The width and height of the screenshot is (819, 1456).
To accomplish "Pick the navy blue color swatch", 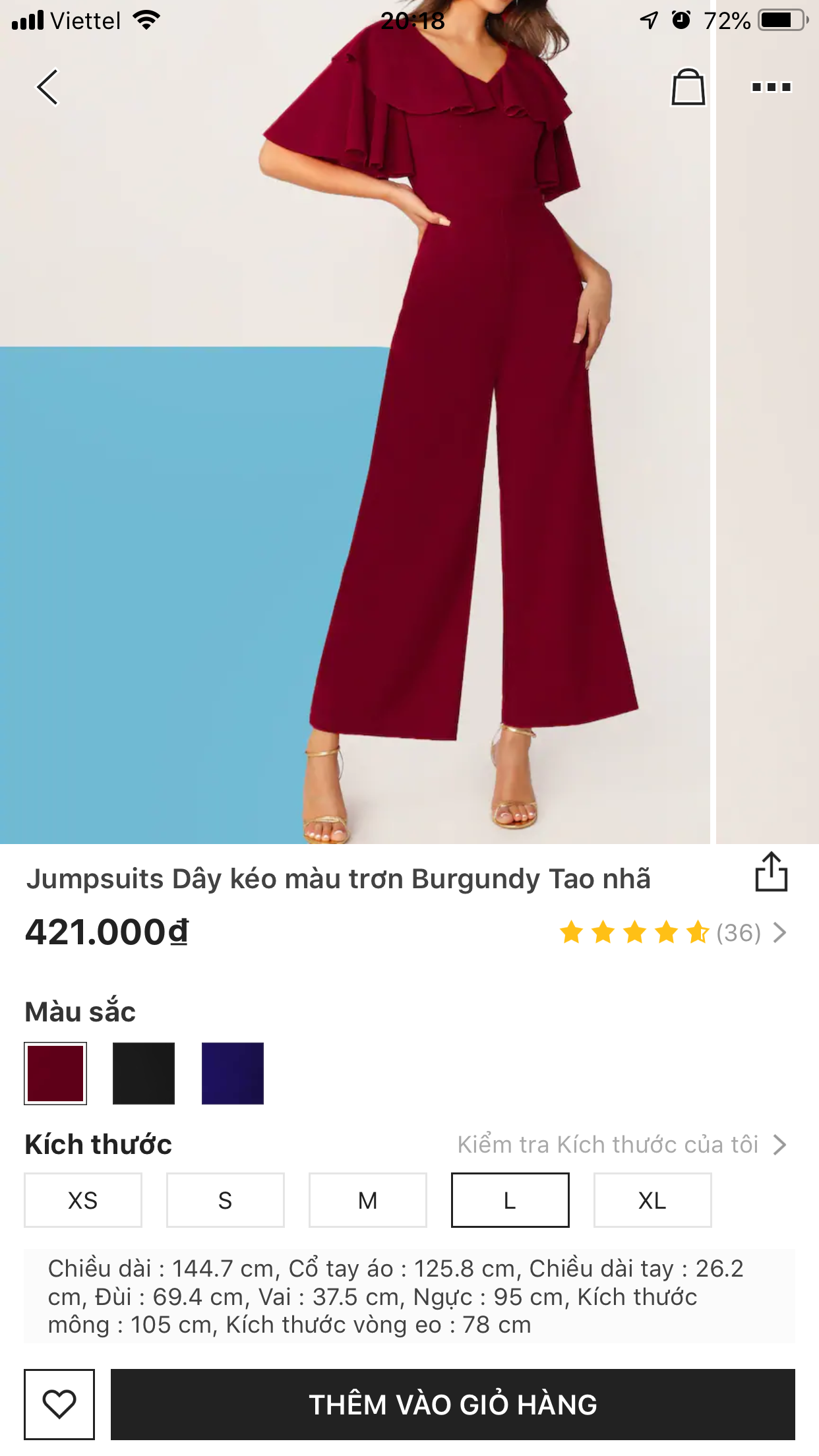I will pos(232,1073).
